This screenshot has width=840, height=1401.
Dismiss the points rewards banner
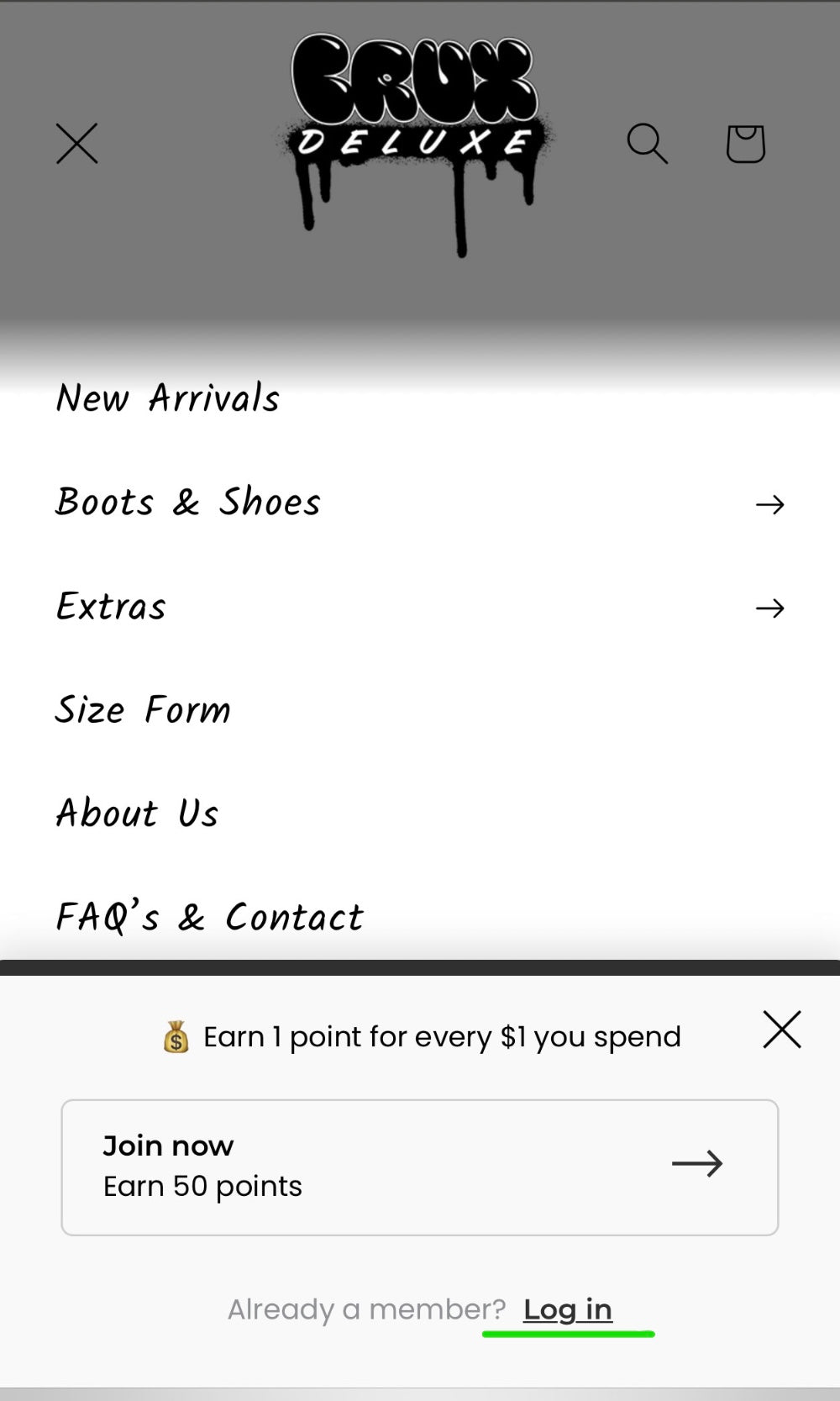pyautogui.click(x=781, y=1030)
